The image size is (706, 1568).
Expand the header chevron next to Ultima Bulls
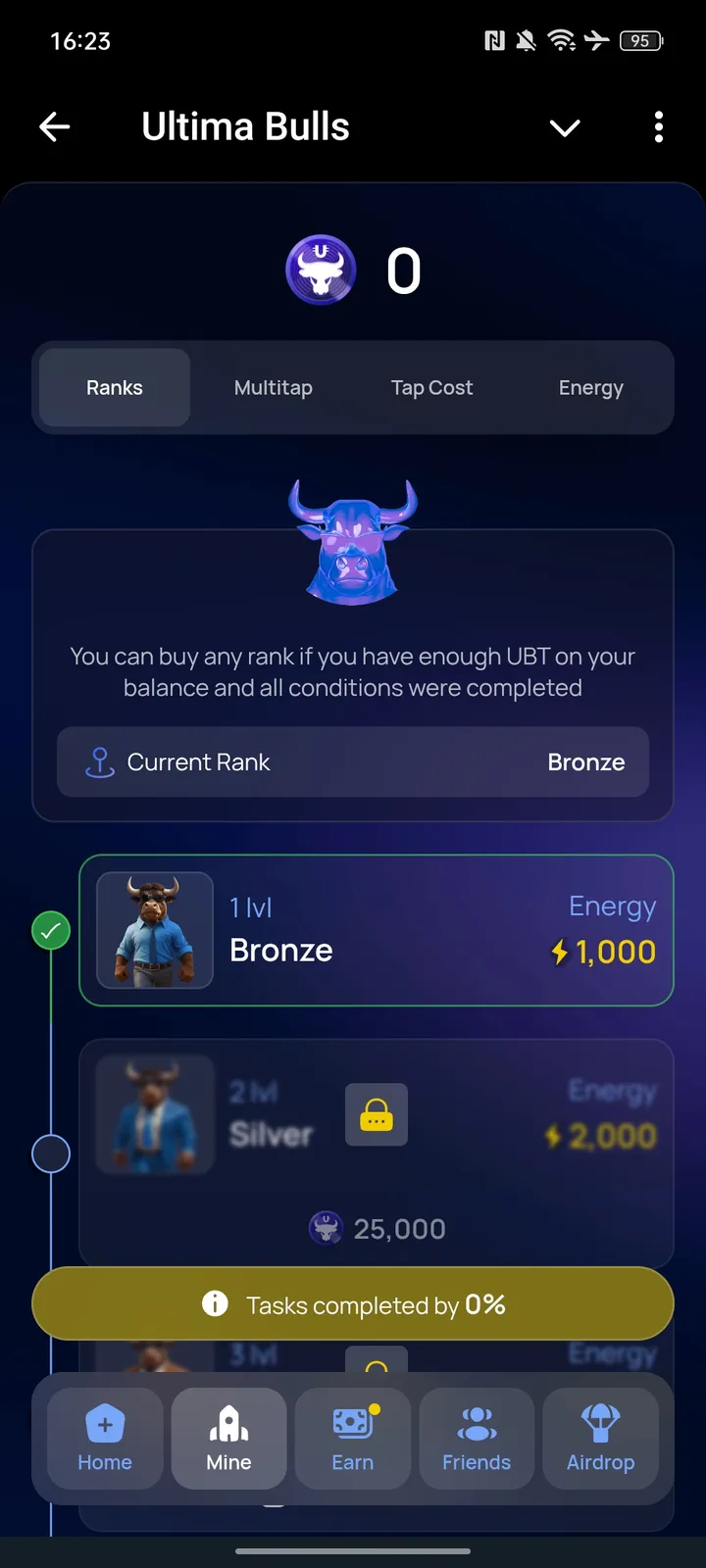click(565, 127)
